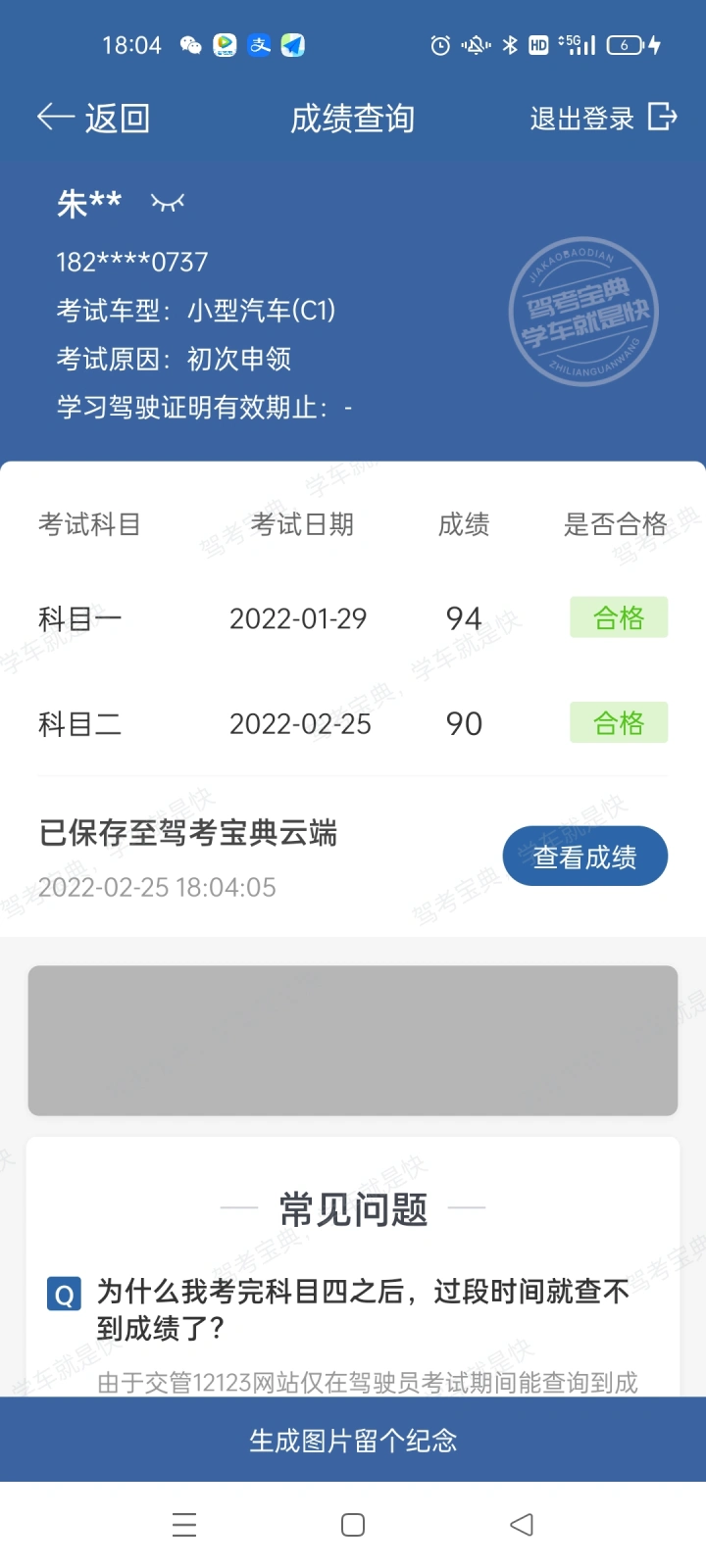This screenshot has height=1568, width=706.
Task: Open the system recent apps menu
Action: coord(184,1525)
